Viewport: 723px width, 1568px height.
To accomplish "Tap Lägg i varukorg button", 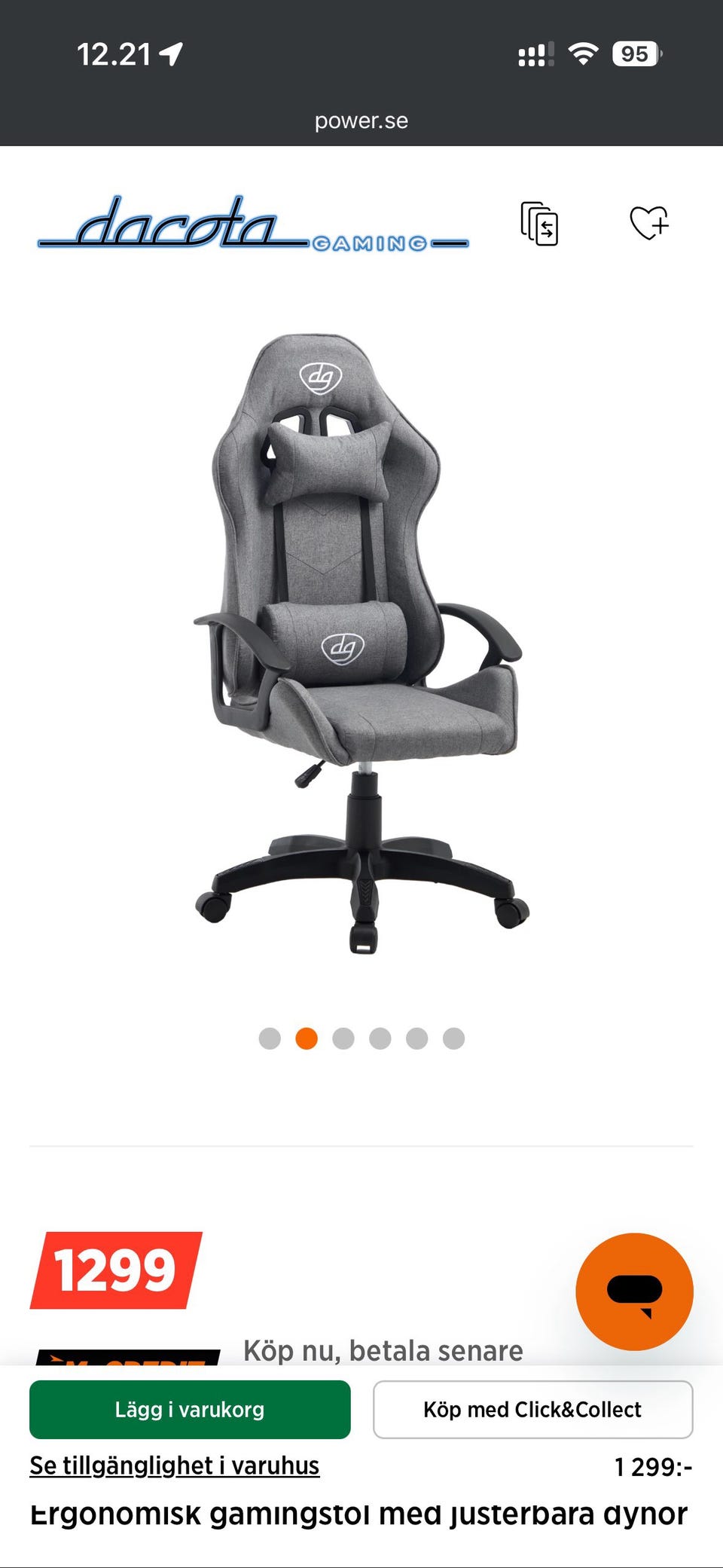I will [190, 1409].
